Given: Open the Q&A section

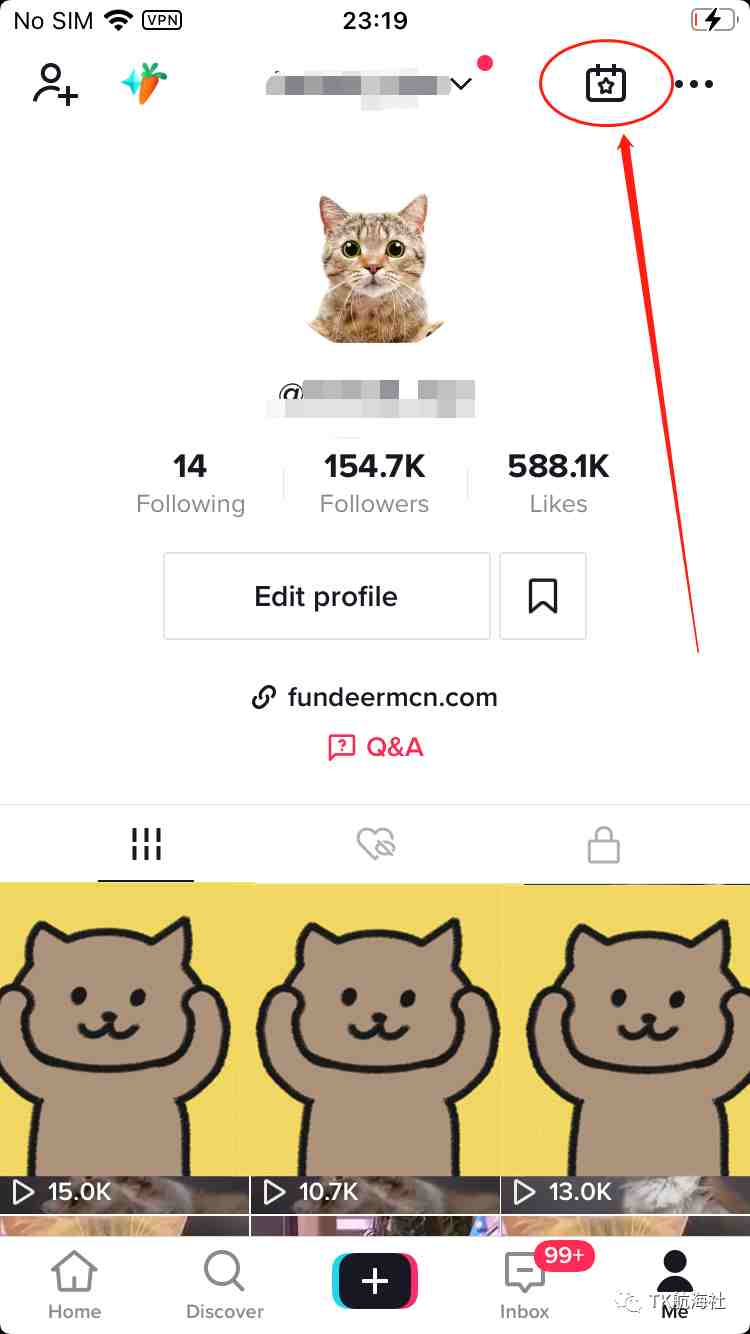Looking at the screenshot, I should coord(375,747).
